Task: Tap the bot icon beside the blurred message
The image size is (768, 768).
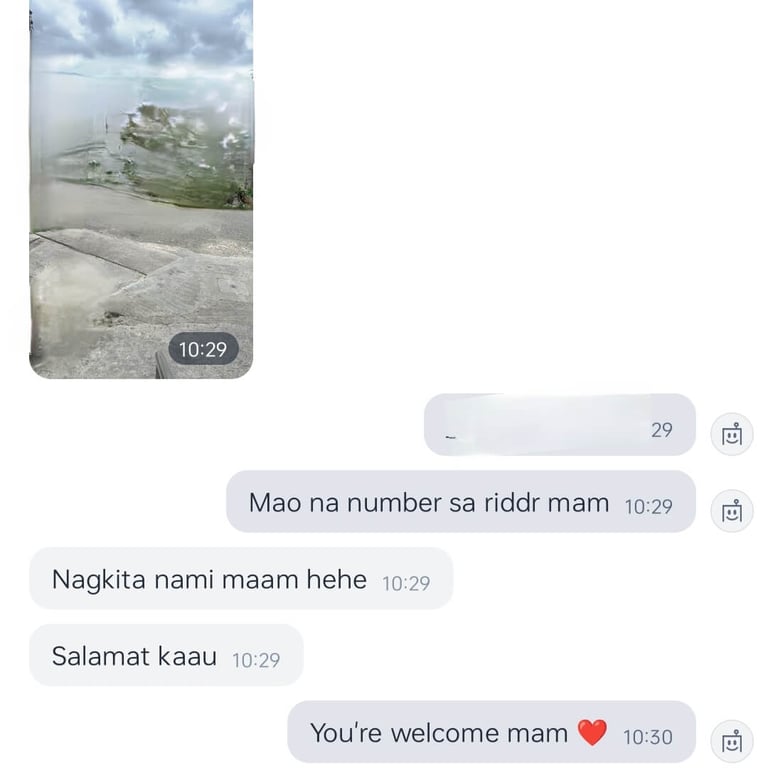Action: point(731,434)
